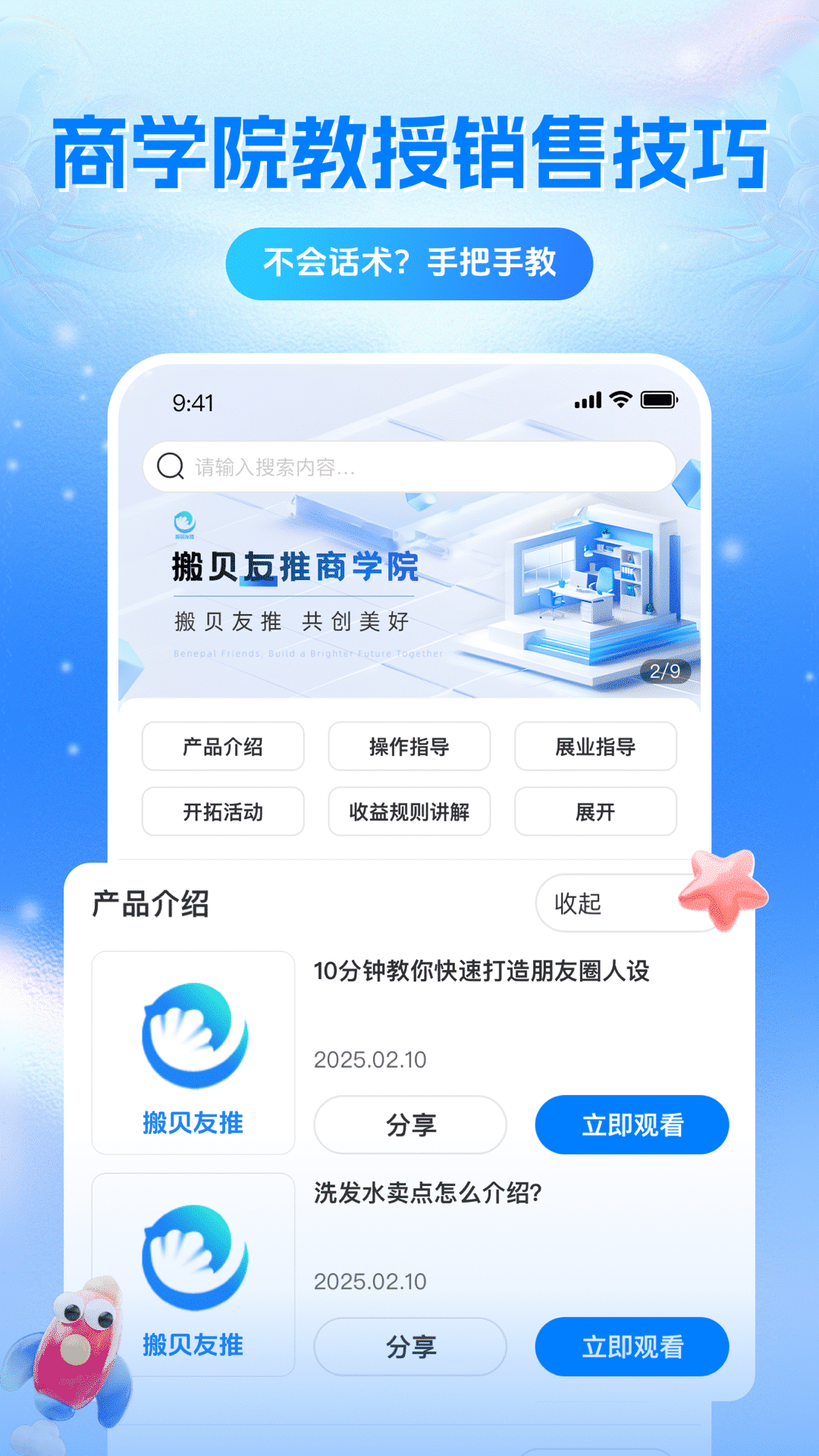Click the 搬贝友推 logo on the banner
The width and height of the screenshot is (819, 1456).
(186, 525)
